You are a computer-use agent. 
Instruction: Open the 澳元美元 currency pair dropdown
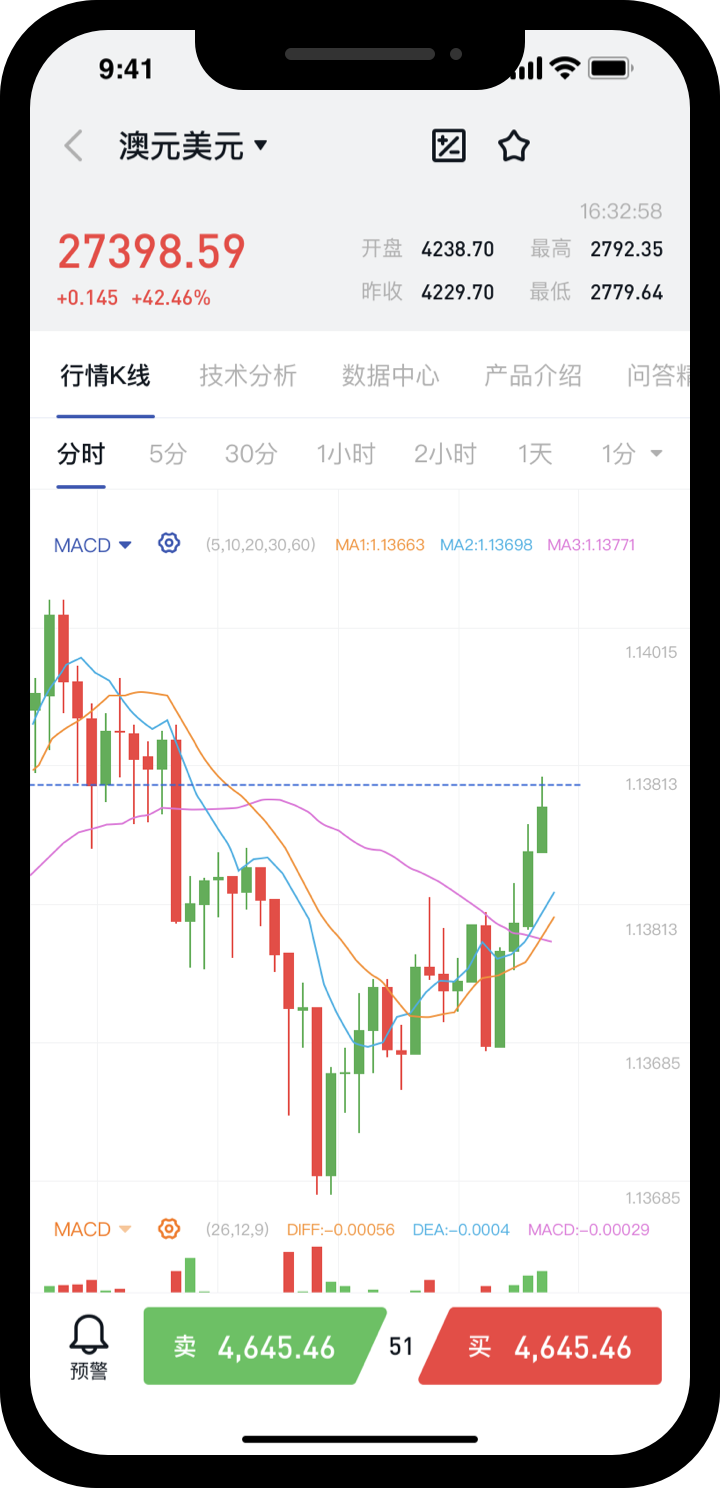193,146
